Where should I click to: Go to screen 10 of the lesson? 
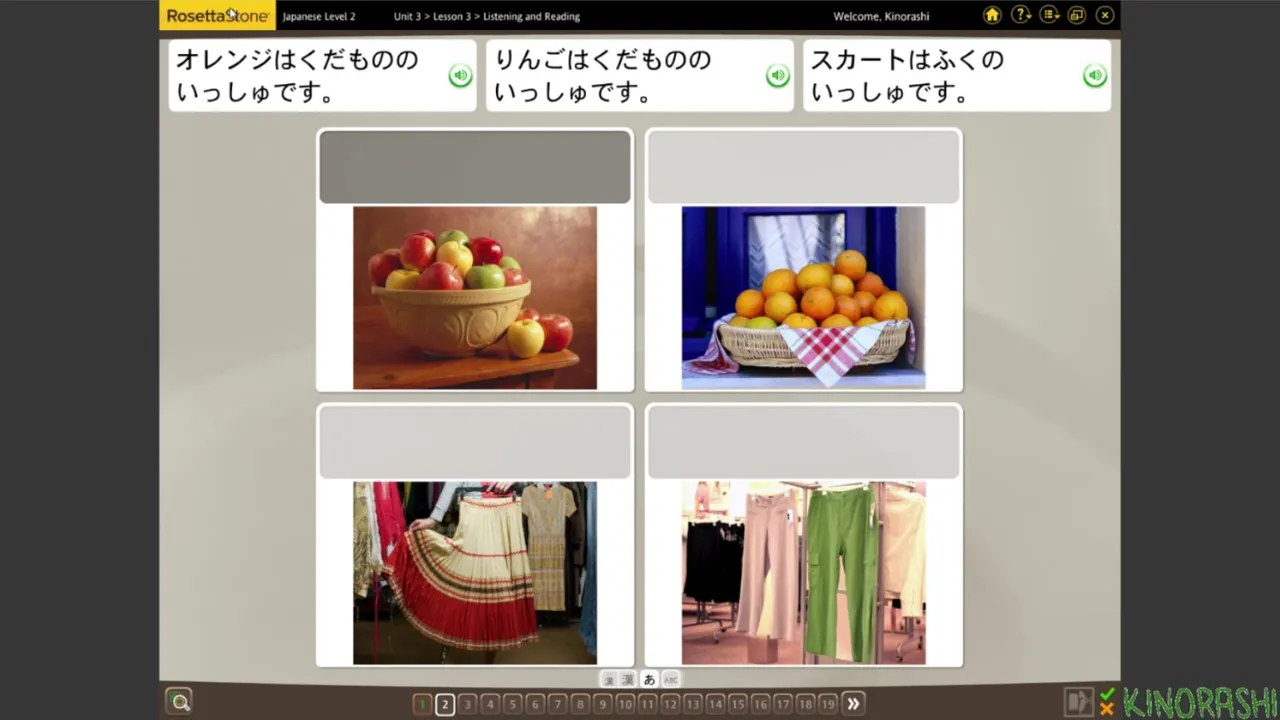click(x=625, y=704)
